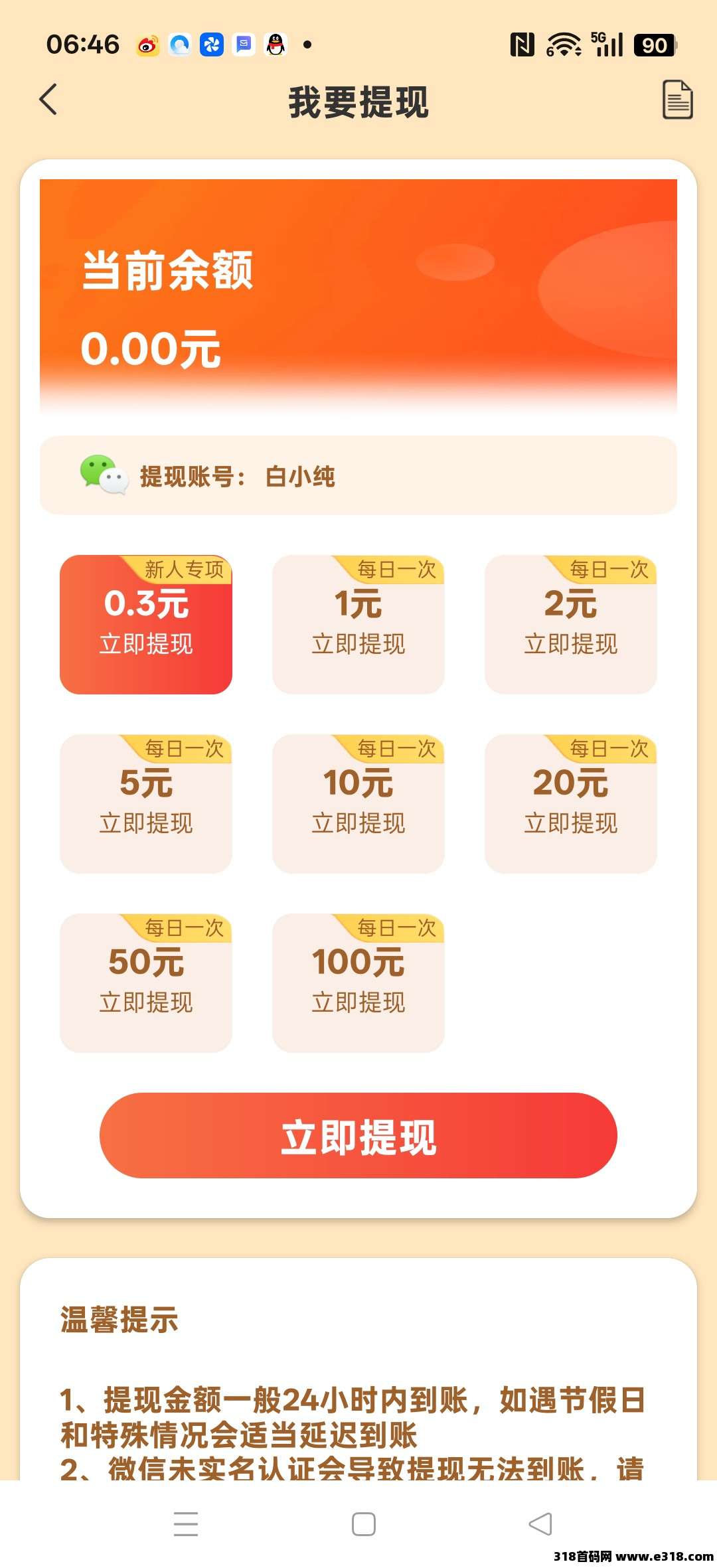Choose the 10元 withdrawal option
This screenshot has height=1568, width=717.
pos(358,804)
